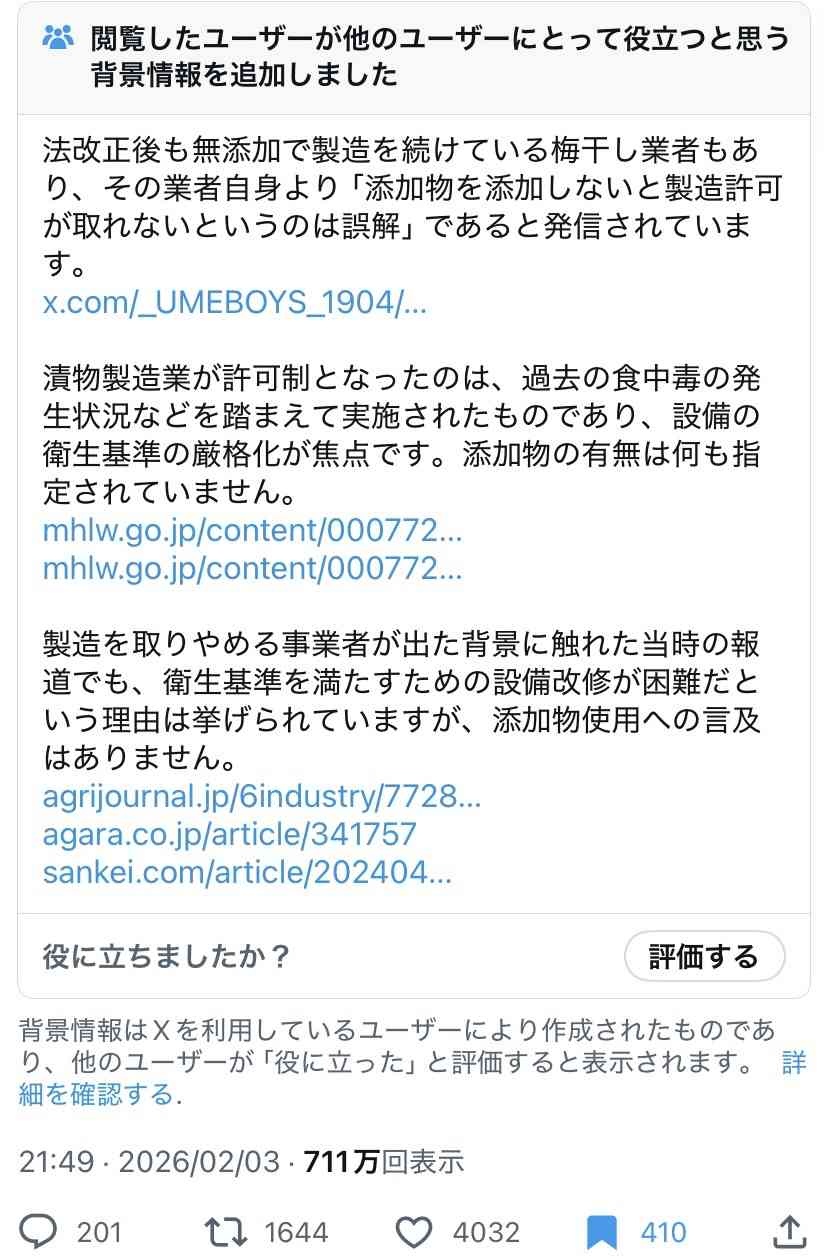The height and width of the screenshot is (1256, 828).
Task: Open the 詳細を確認する link
Action: [x=96, y=1095]
